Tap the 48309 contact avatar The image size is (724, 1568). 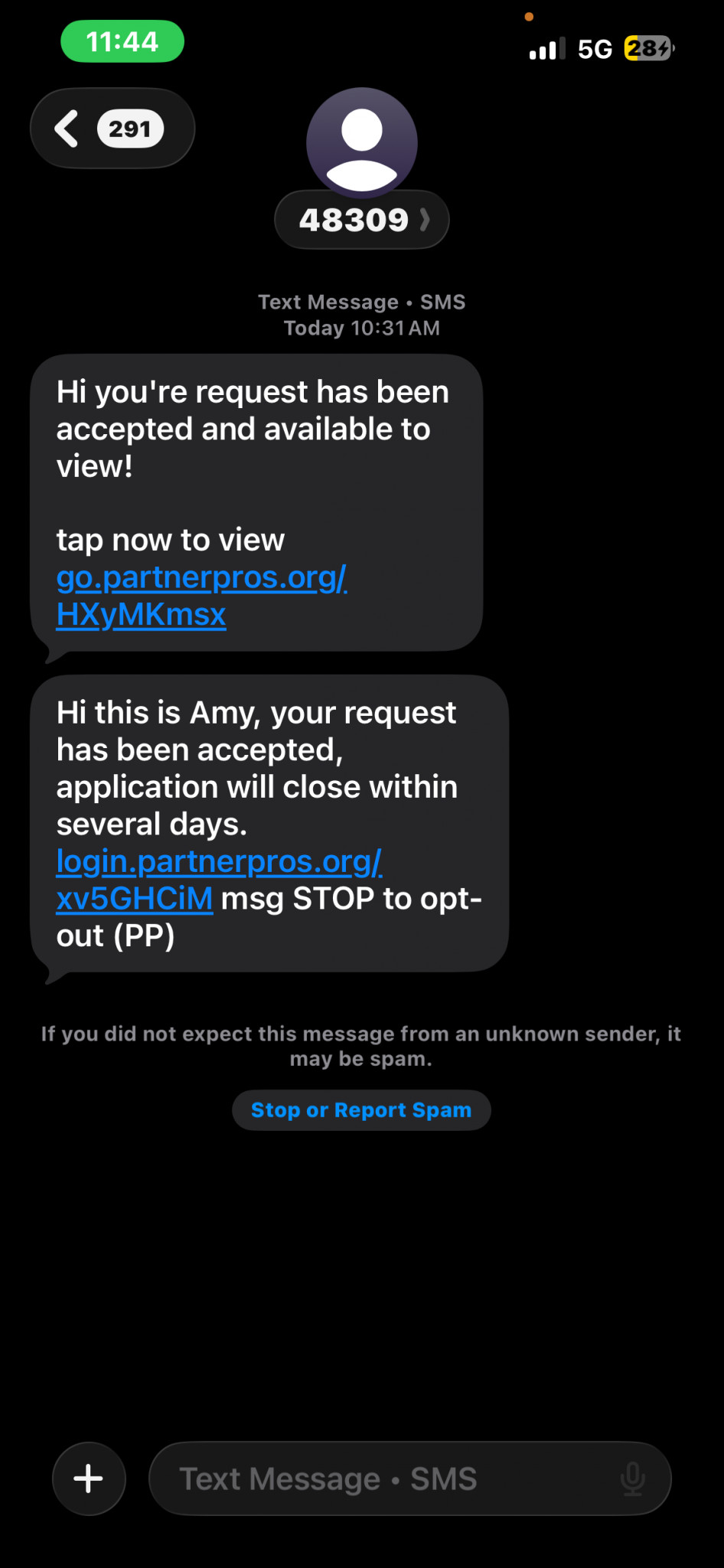click(361, 141)
